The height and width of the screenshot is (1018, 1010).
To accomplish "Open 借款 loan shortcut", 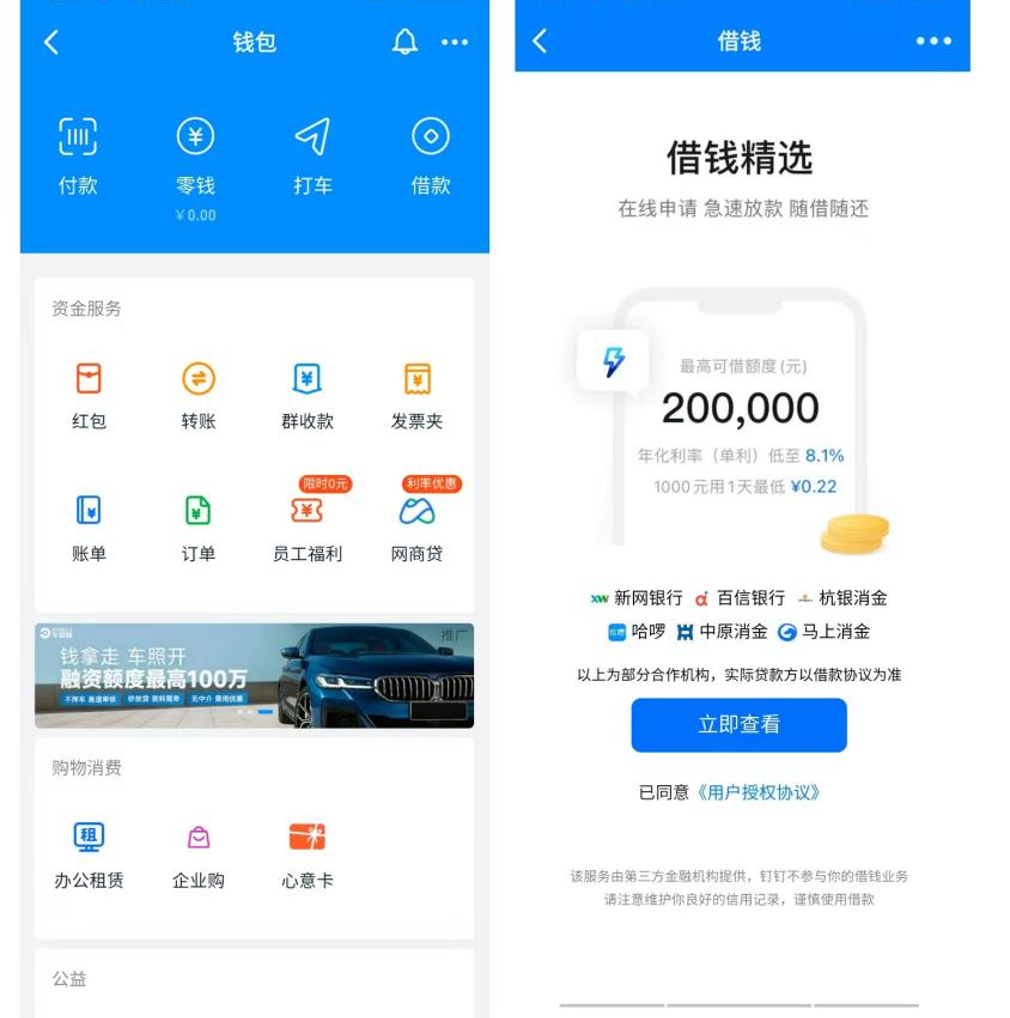I will pos(430,155).
